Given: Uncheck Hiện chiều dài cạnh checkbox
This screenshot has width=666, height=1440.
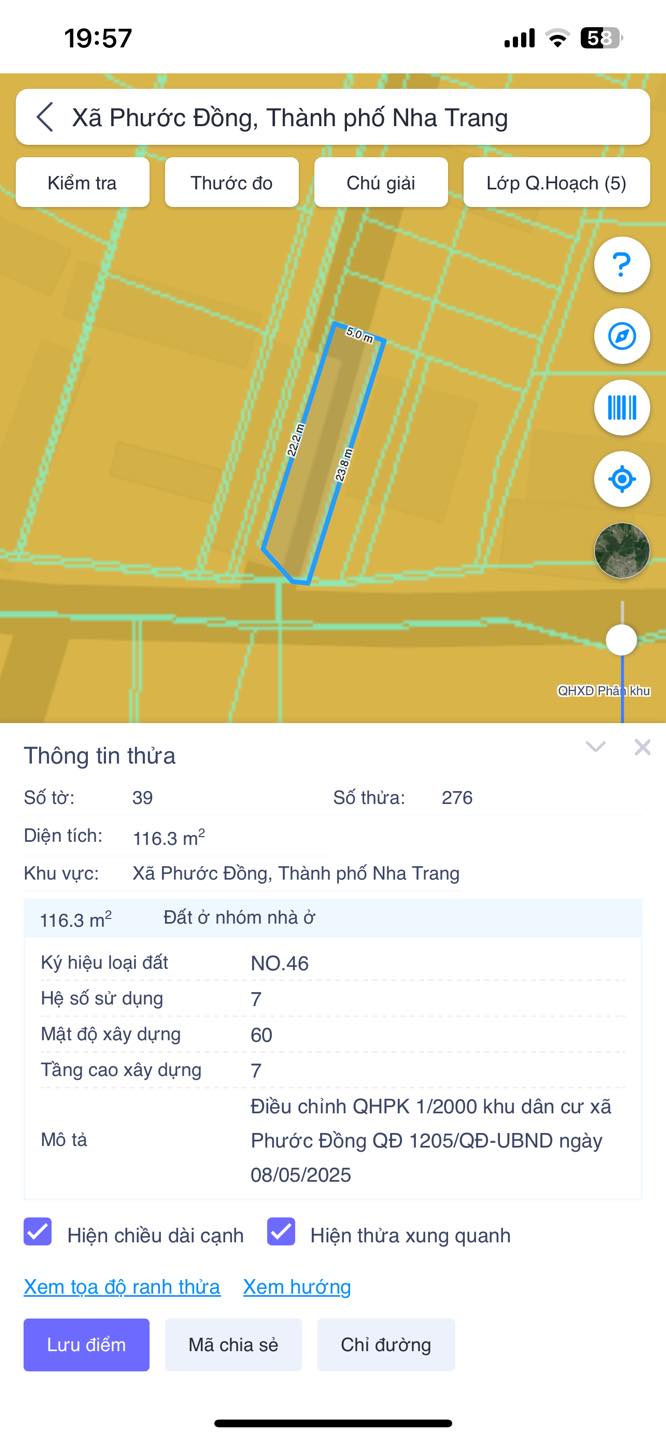Looking at the screenshot, I should (x=37, y=1232).
